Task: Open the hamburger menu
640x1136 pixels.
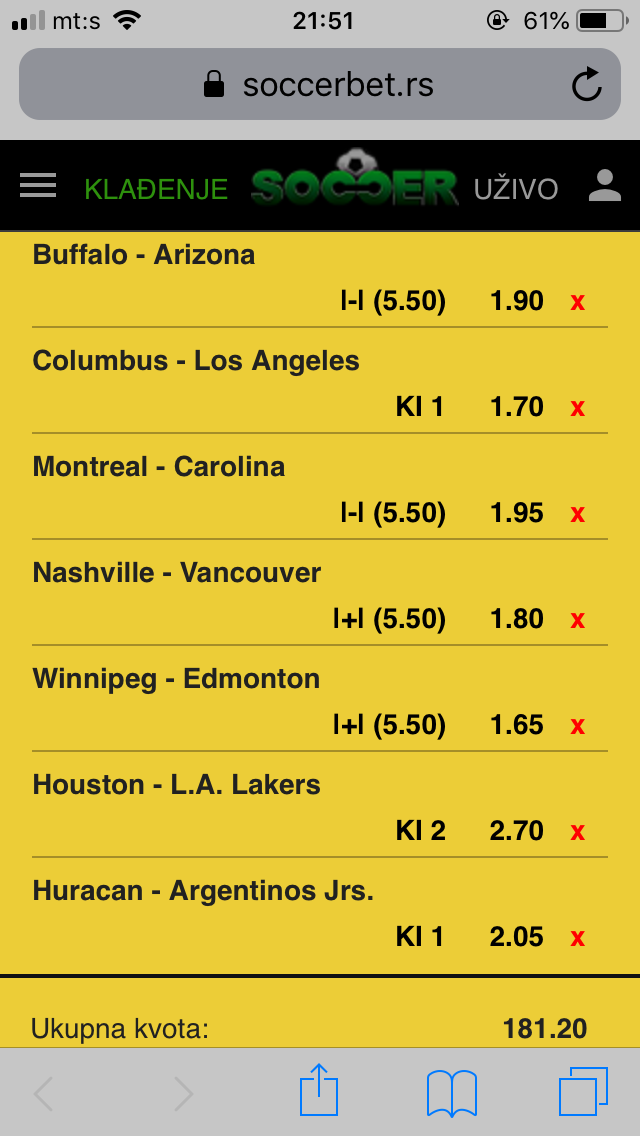Action: point(38,186)
